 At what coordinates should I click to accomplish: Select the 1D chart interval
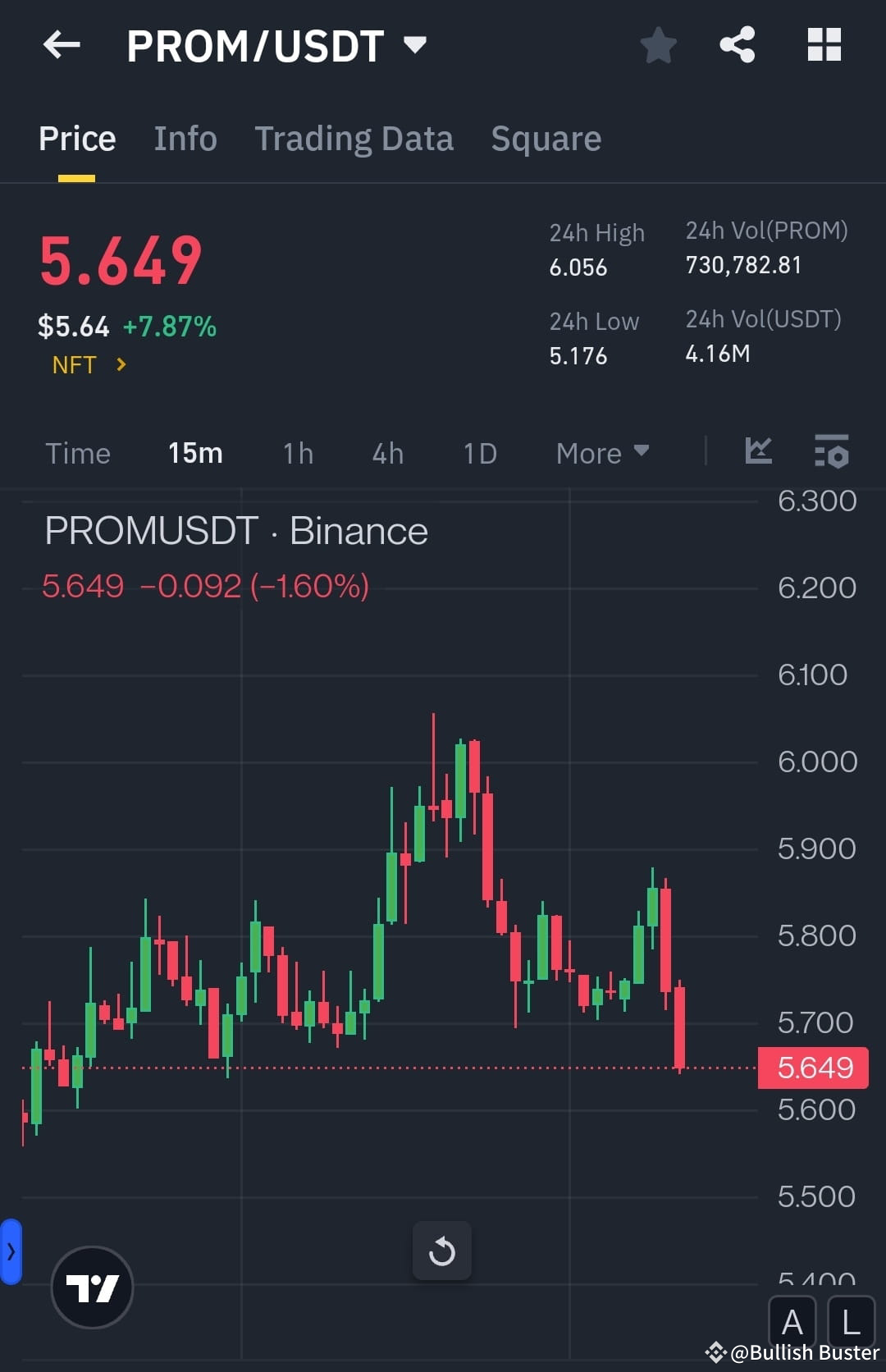[x=480, y=452]
